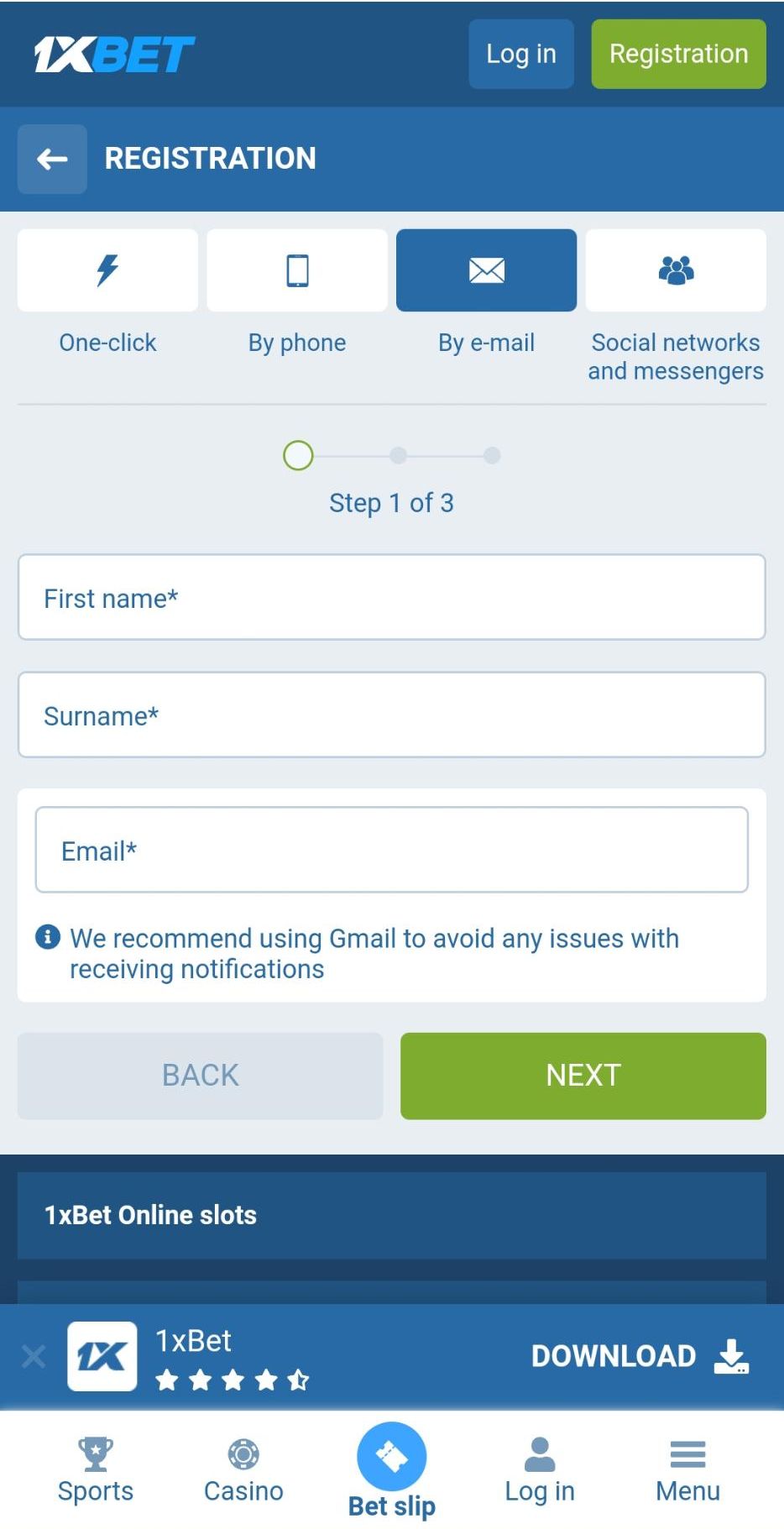Open the Bet slip
The width and height of the screenshot is (784, 1529).
point(392,1470)
